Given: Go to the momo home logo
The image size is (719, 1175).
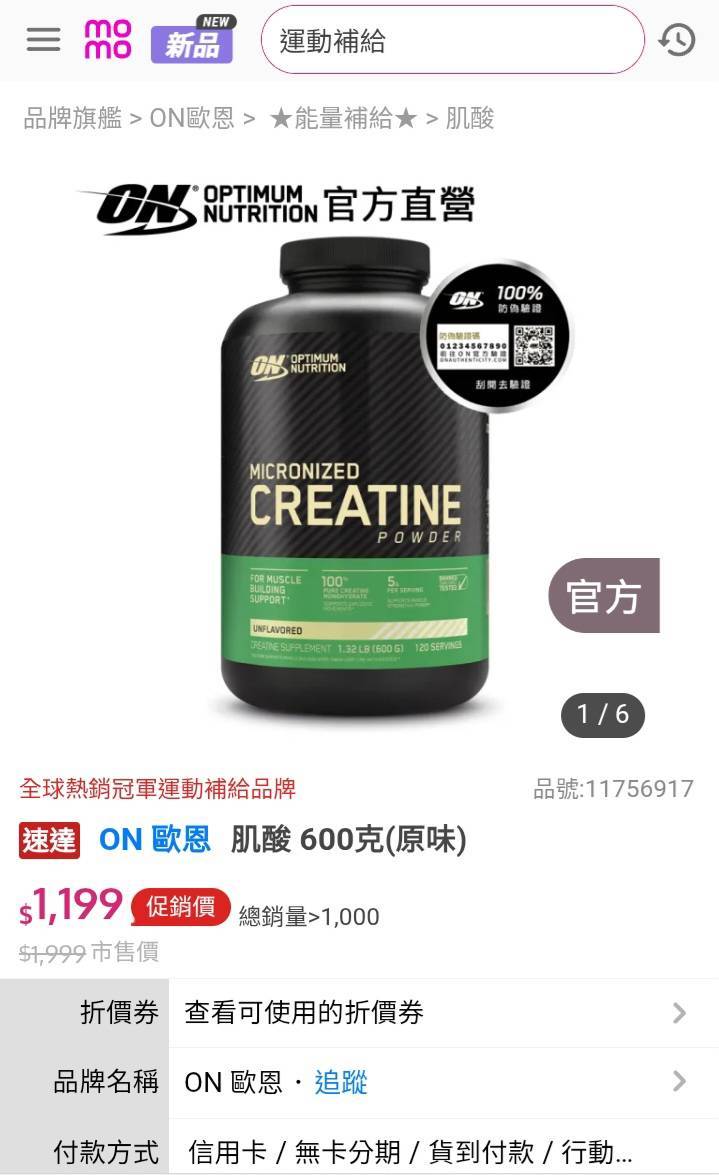Looking at the screenshot, I should coord(108,40).
